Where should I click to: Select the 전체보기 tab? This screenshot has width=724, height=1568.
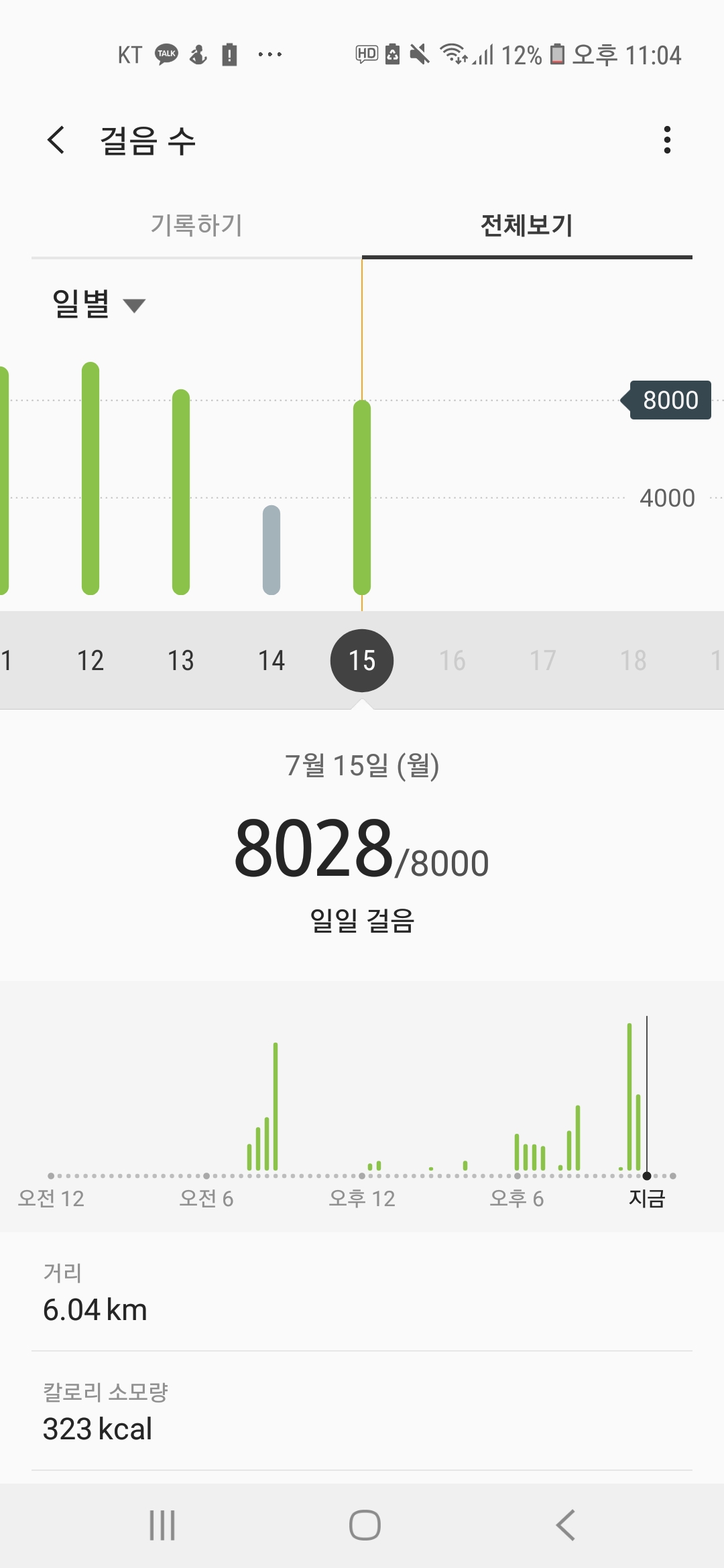point(527,225)
